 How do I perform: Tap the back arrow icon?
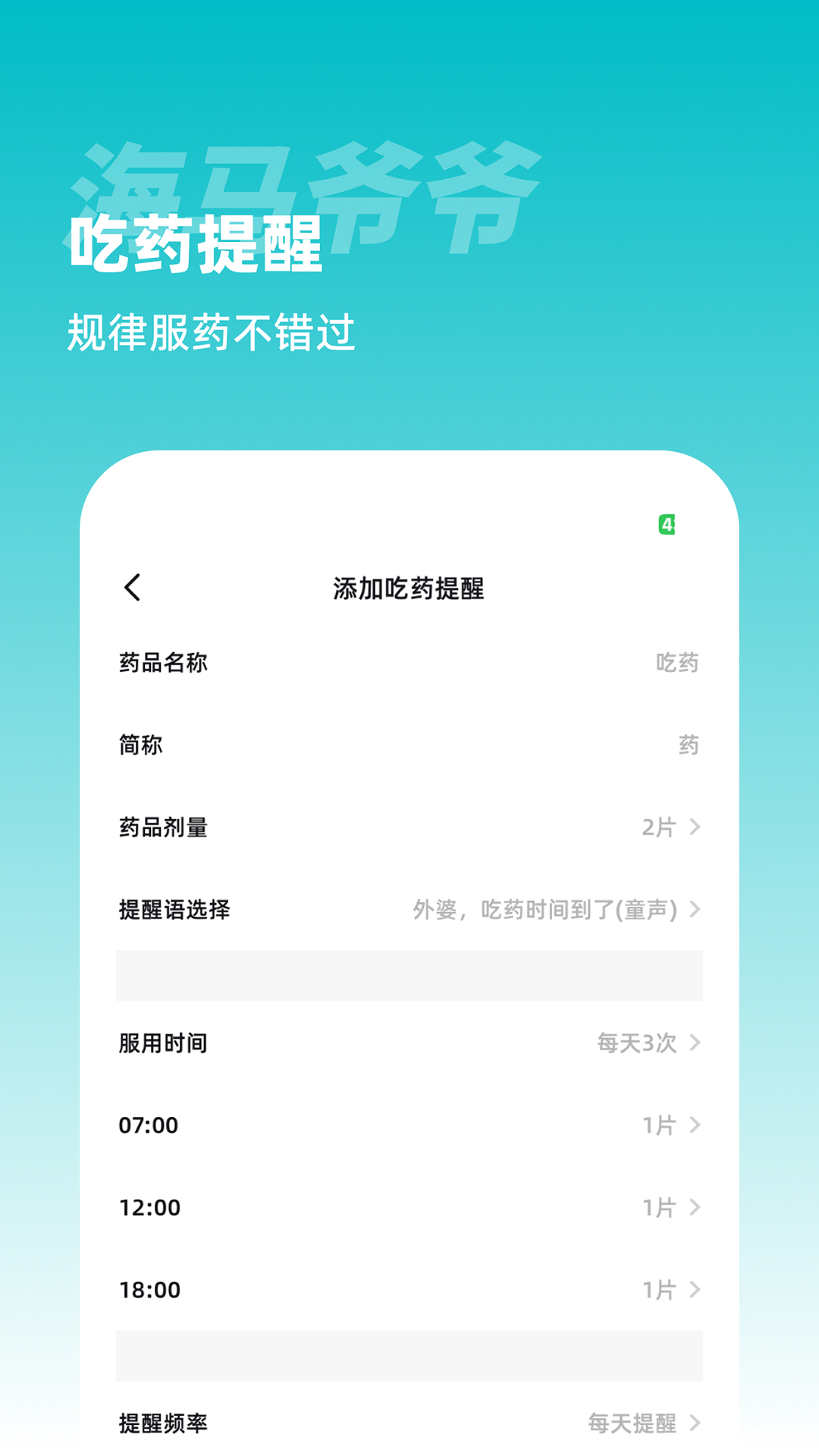pos(133,588)
